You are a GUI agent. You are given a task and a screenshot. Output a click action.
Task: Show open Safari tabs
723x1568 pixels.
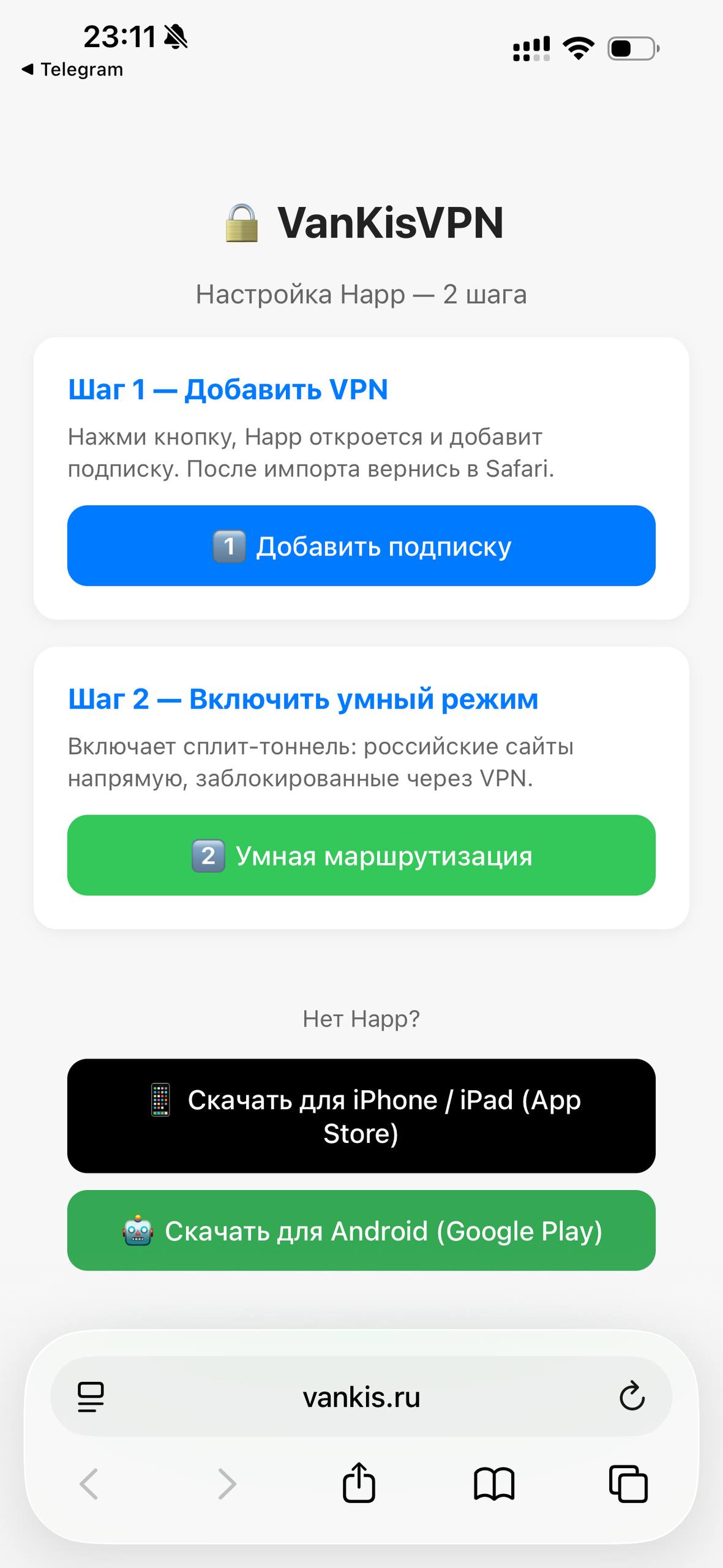628,1484
